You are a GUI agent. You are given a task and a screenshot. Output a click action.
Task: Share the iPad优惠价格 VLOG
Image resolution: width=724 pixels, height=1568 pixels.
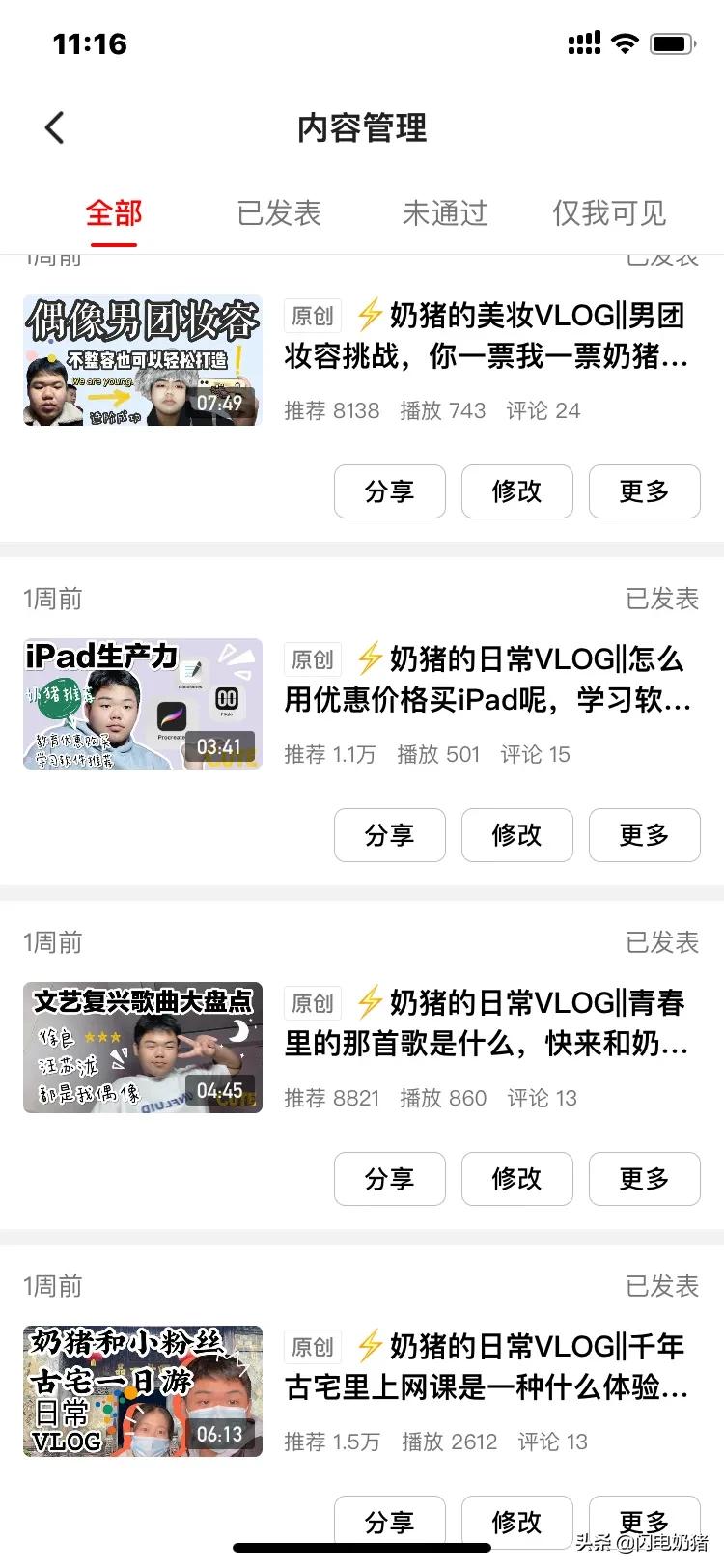click(x=389, y=835)
